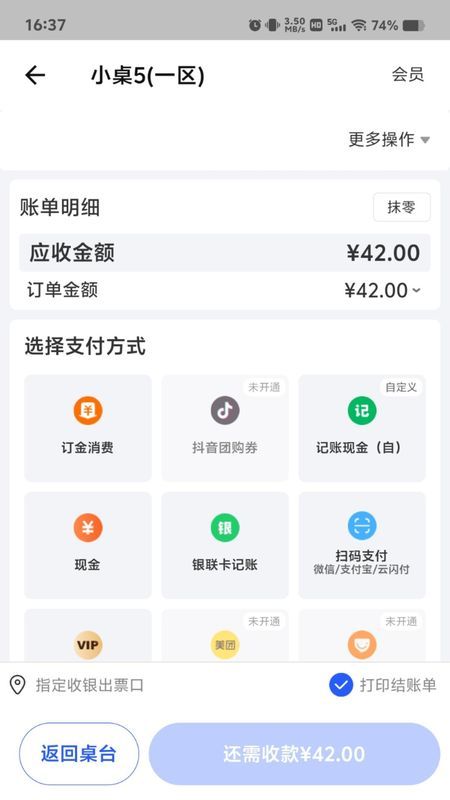Tap 还需收款¥42.00 button

(294, 754)
